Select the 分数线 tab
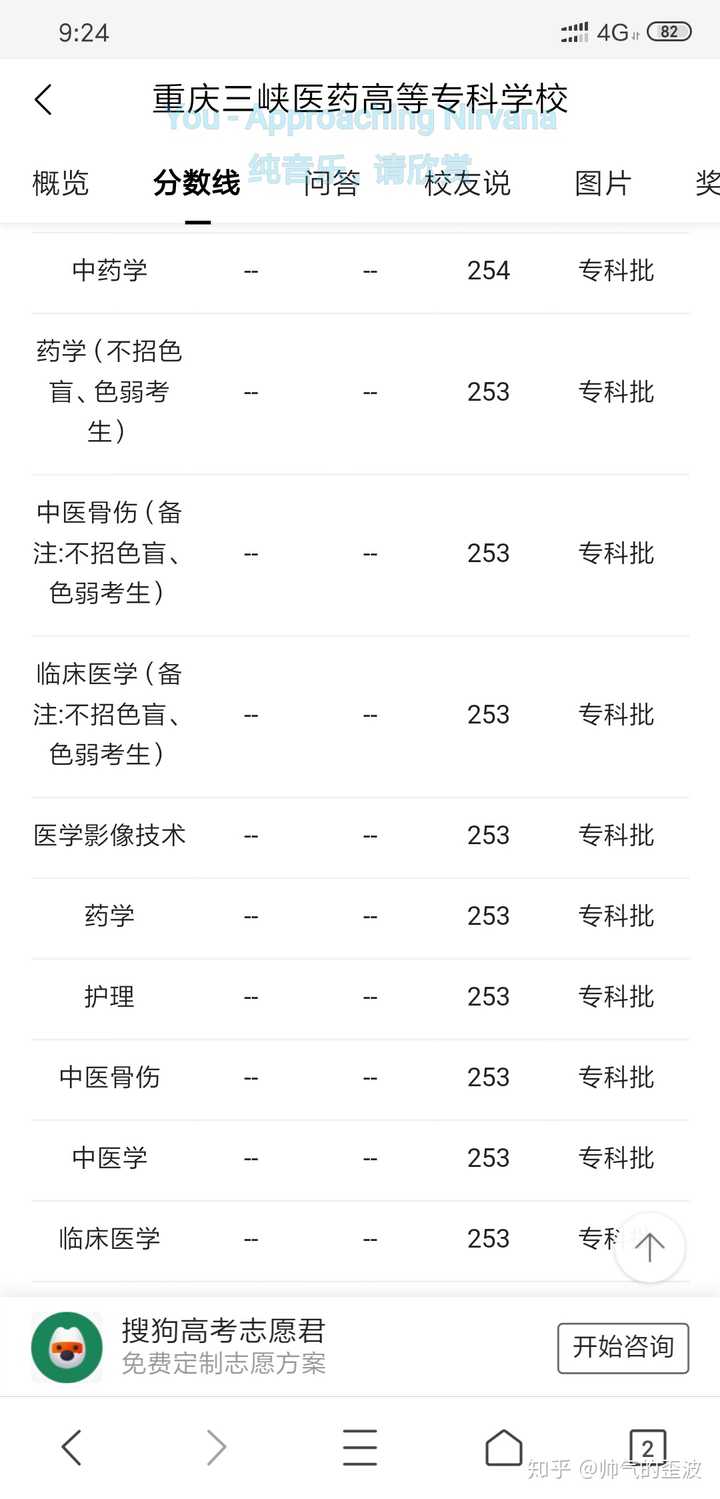Viewport: 720px width, 1499px height. click(197, 183)
